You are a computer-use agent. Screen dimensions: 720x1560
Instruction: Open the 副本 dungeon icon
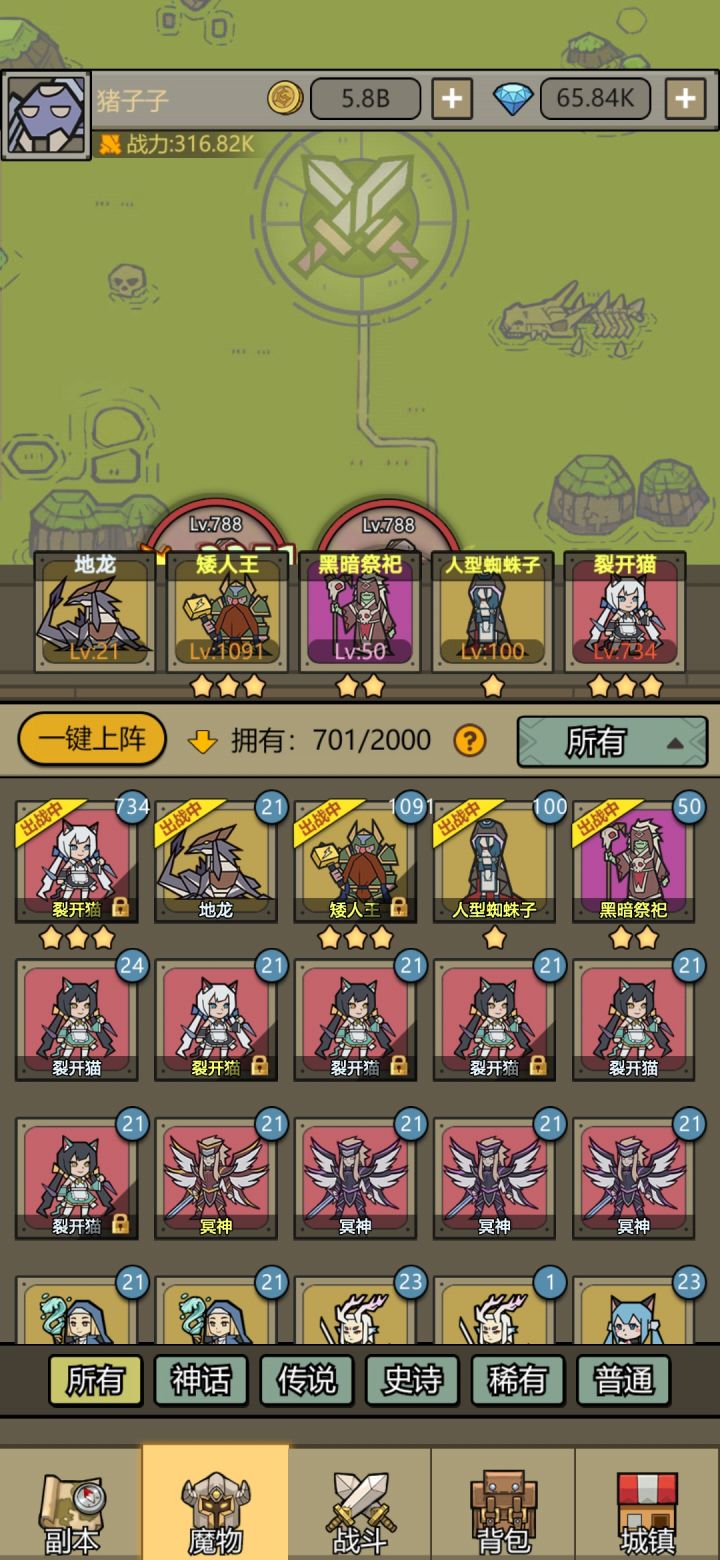pos(72,1502)
